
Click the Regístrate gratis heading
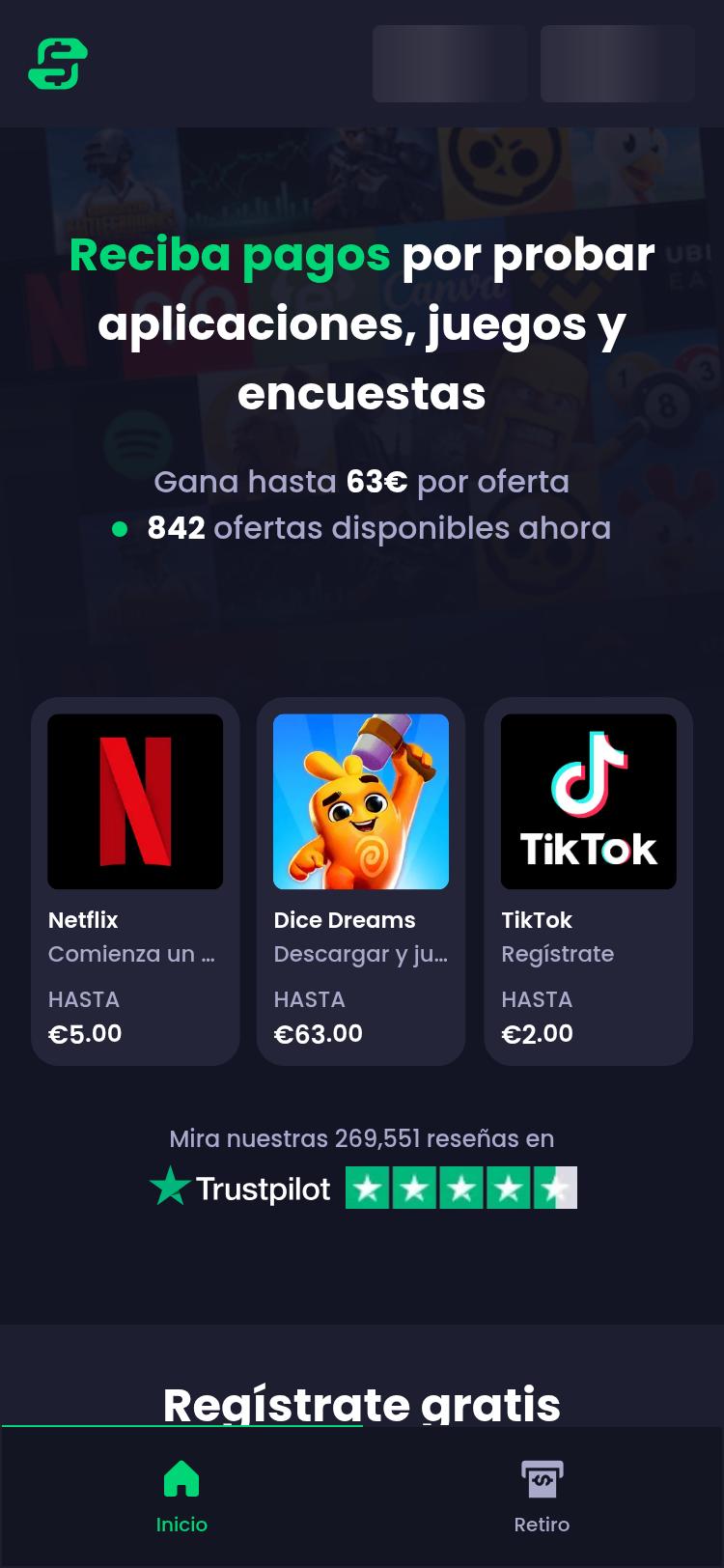tap(362, 1405)
